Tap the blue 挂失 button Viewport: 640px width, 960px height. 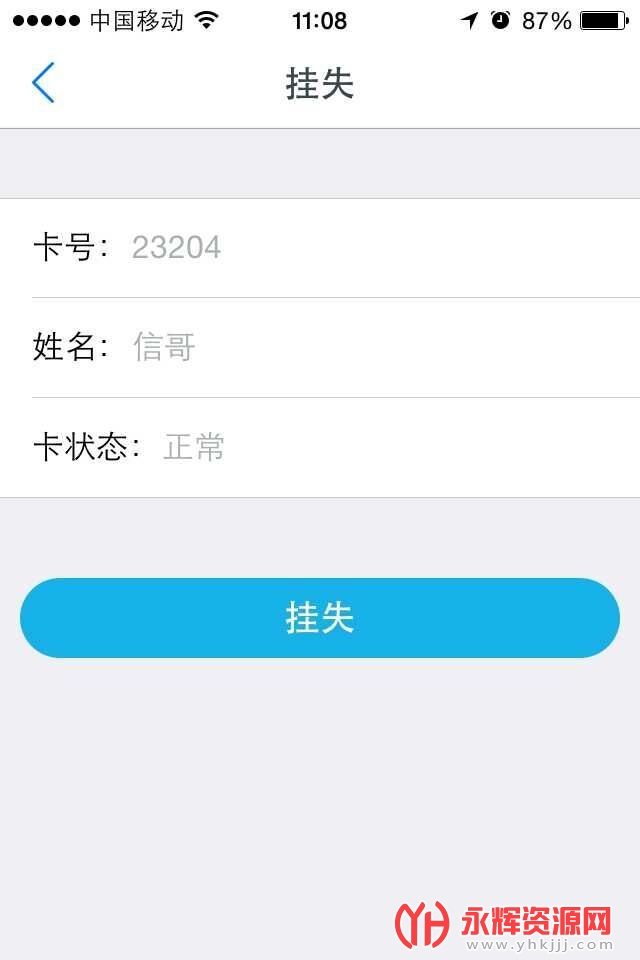coord(320,618)
